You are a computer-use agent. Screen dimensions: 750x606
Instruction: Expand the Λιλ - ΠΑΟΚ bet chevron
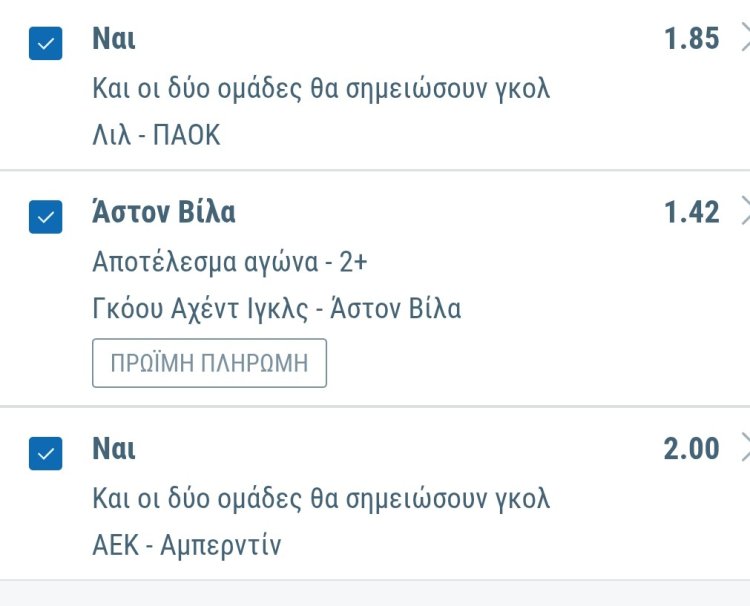742,40
